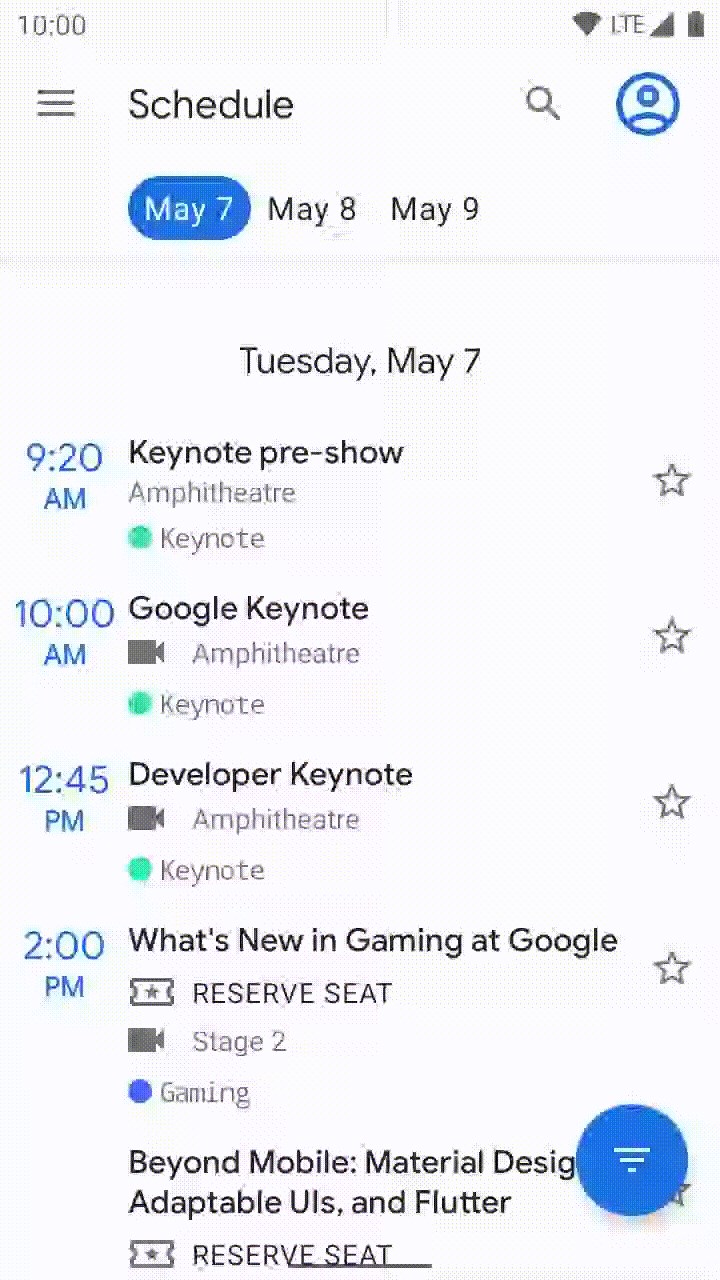Star the Keynote pre-show session
This screenshot has height=1280, width=720.
pos(671,480)
